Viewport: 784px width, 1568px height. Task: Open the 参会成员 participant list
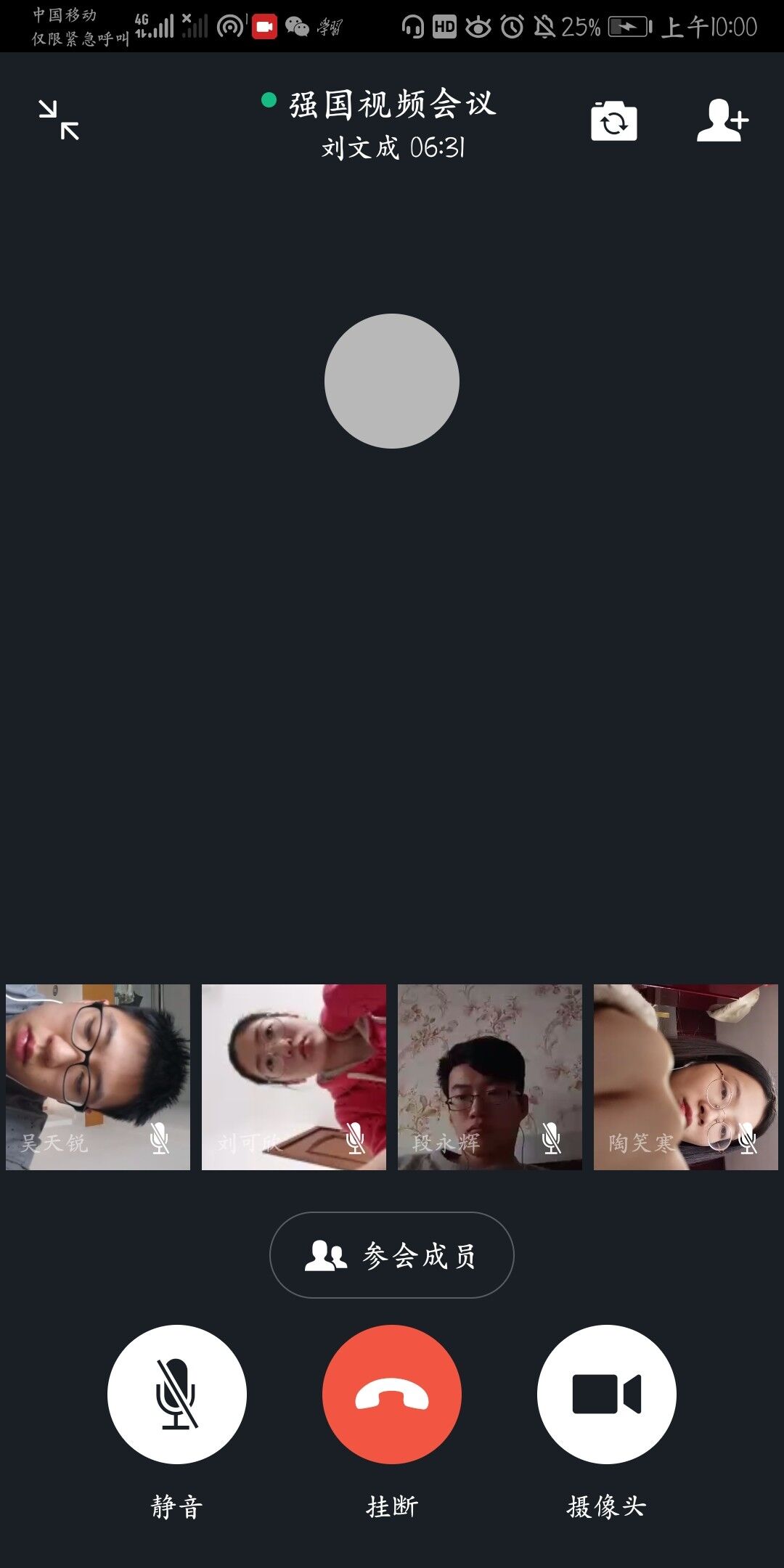pyautogui.click(x=392, y=1255)
